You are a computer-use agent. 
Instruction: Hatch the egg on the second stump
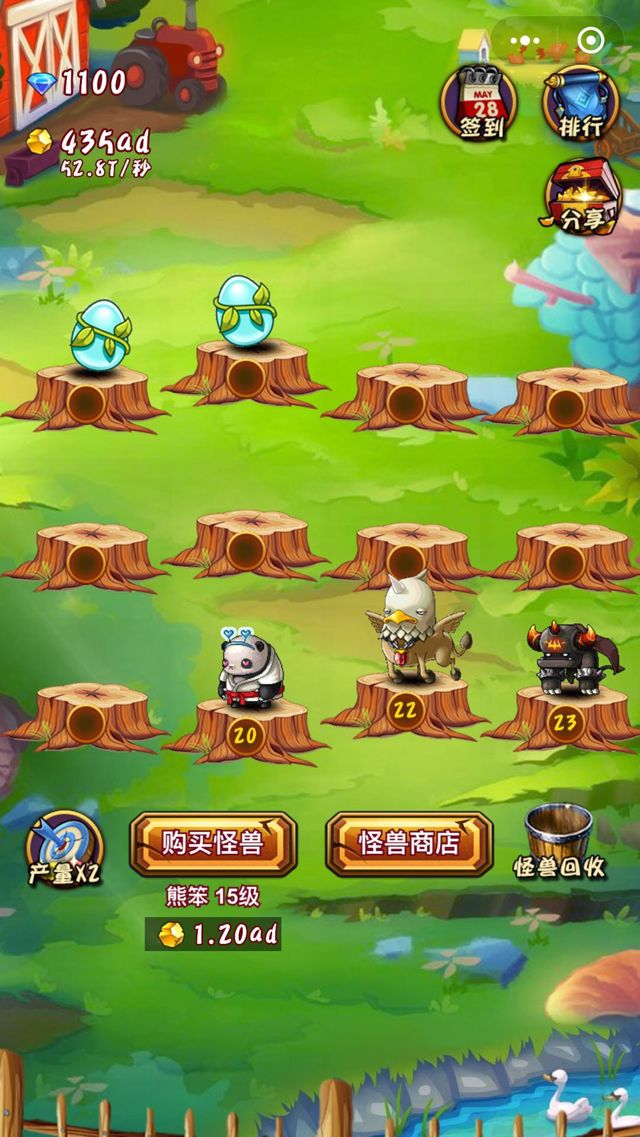[x=244, y=311]
